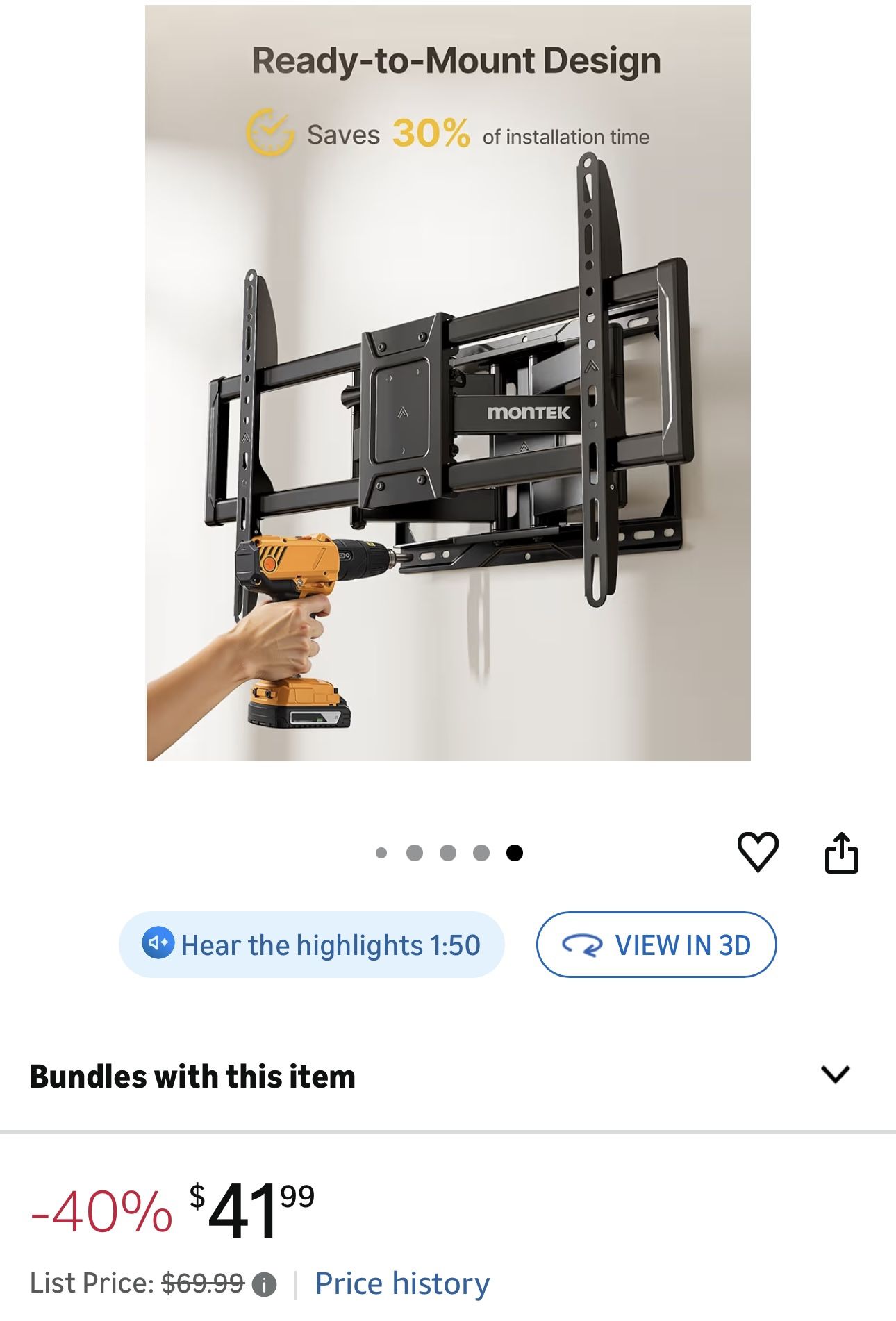The image size is (896, 1321).
Task: Select the third carousel dot
Action: tap(447, 851)
